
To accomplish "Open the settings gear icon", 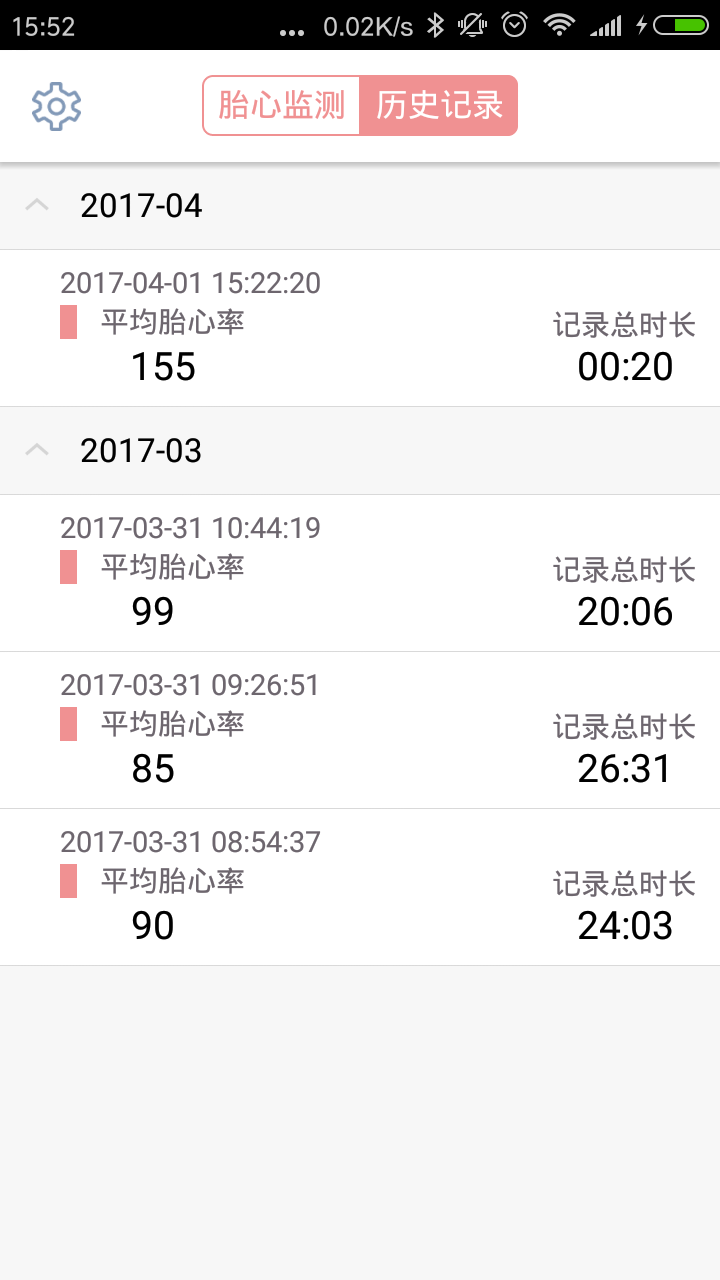I will [x=56, y=106].
